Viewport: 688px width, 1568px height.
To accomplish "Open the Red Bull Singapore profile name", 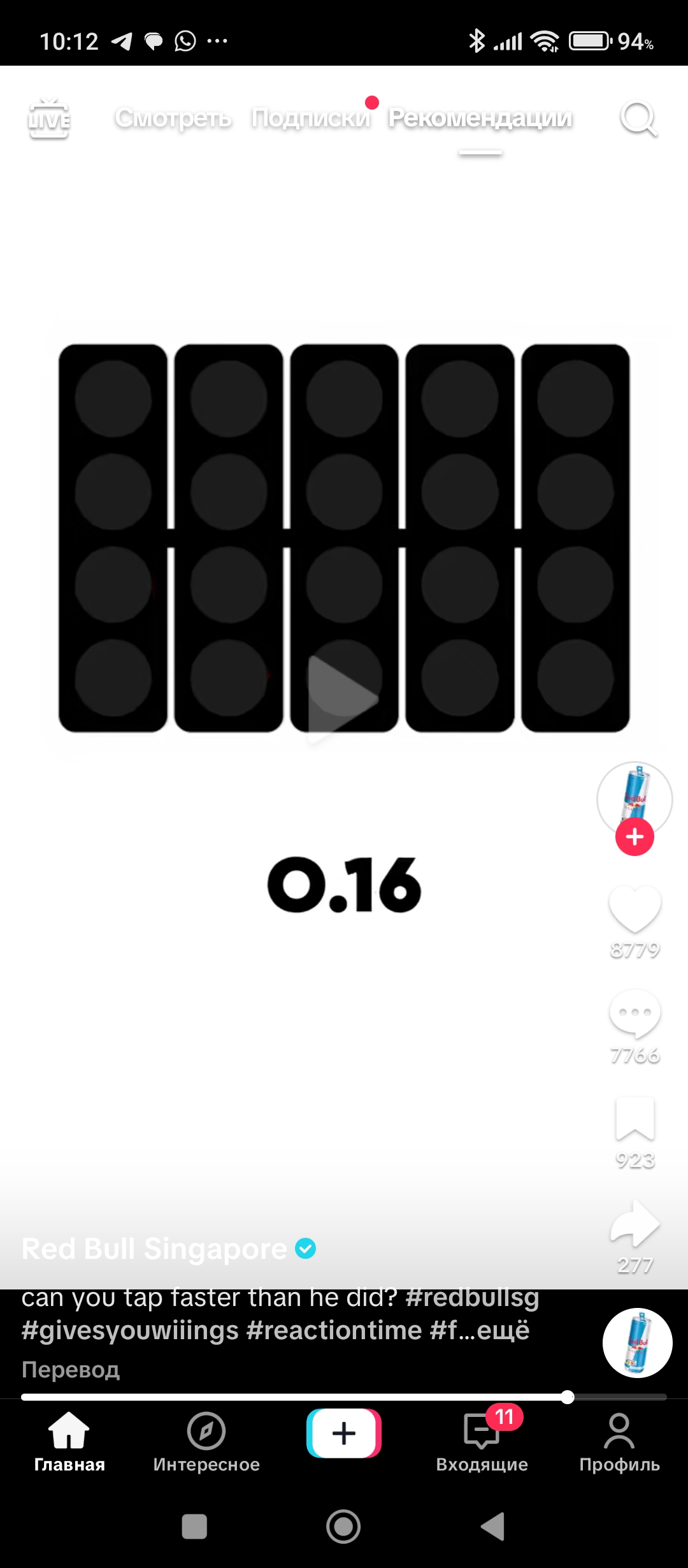I will (154, 1249).
